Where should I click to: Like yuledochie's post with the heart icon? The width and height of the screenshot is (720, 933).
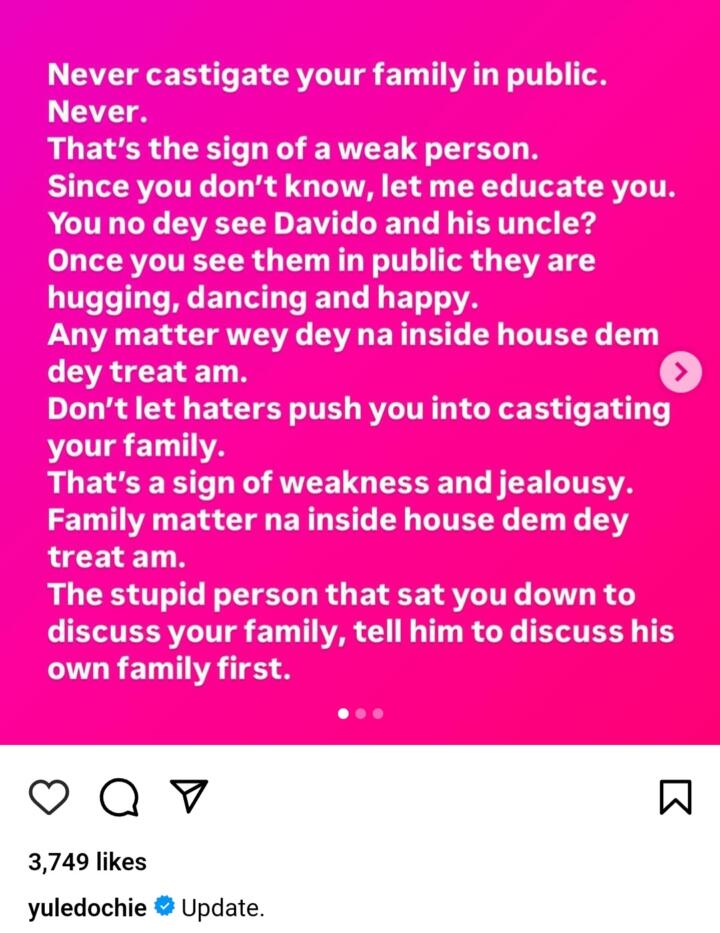click(x=49, y=797)
